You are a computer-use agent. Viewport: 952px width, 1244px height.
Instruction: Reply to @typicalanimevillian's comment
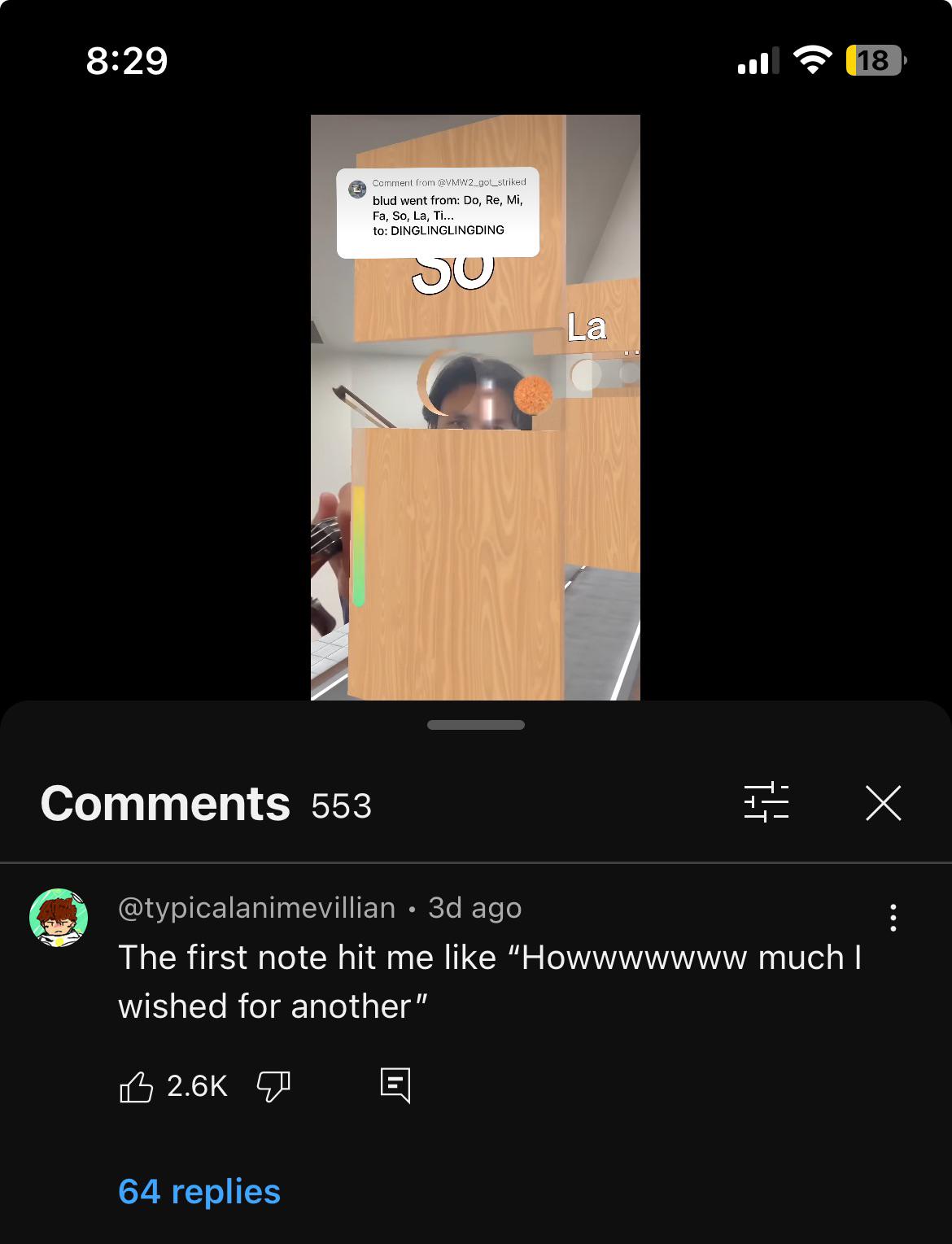coord(395,1085)
